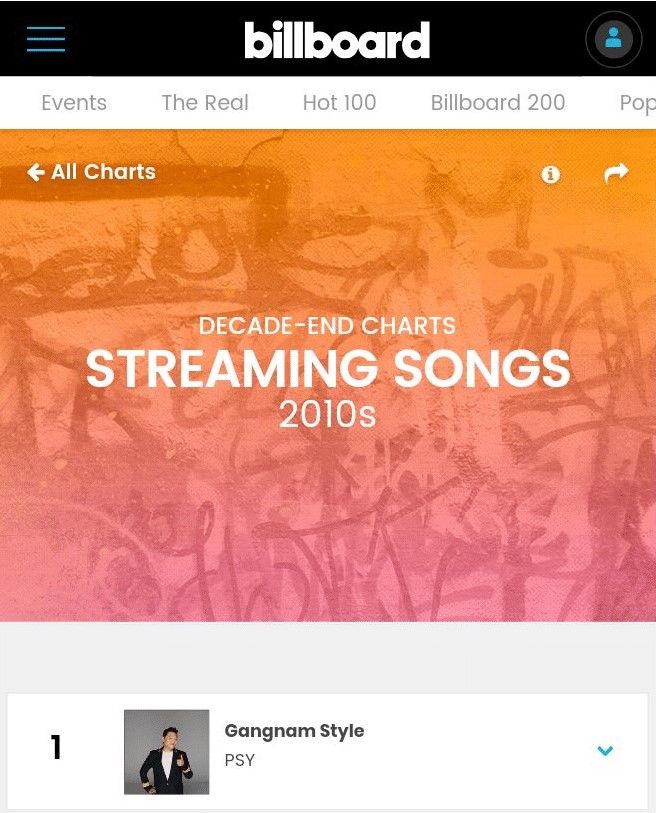Screen dimensions: 656x813
Task: Open the user account profile icon
Action: (613, 40)
